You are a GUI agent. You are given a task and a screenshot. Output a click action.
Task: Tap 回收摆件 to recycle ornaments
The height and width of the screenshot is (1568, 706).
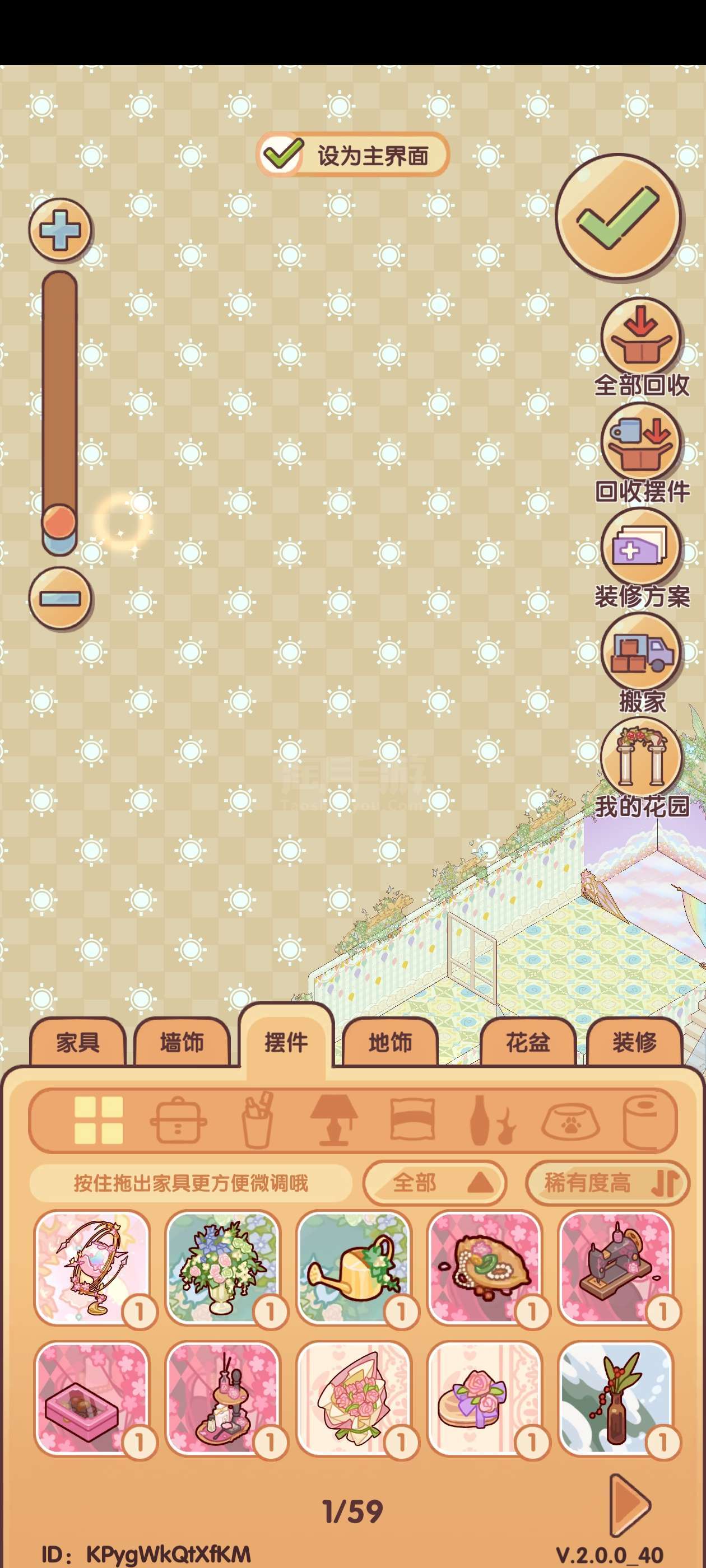pyautogui.click(x=642, y=454)
